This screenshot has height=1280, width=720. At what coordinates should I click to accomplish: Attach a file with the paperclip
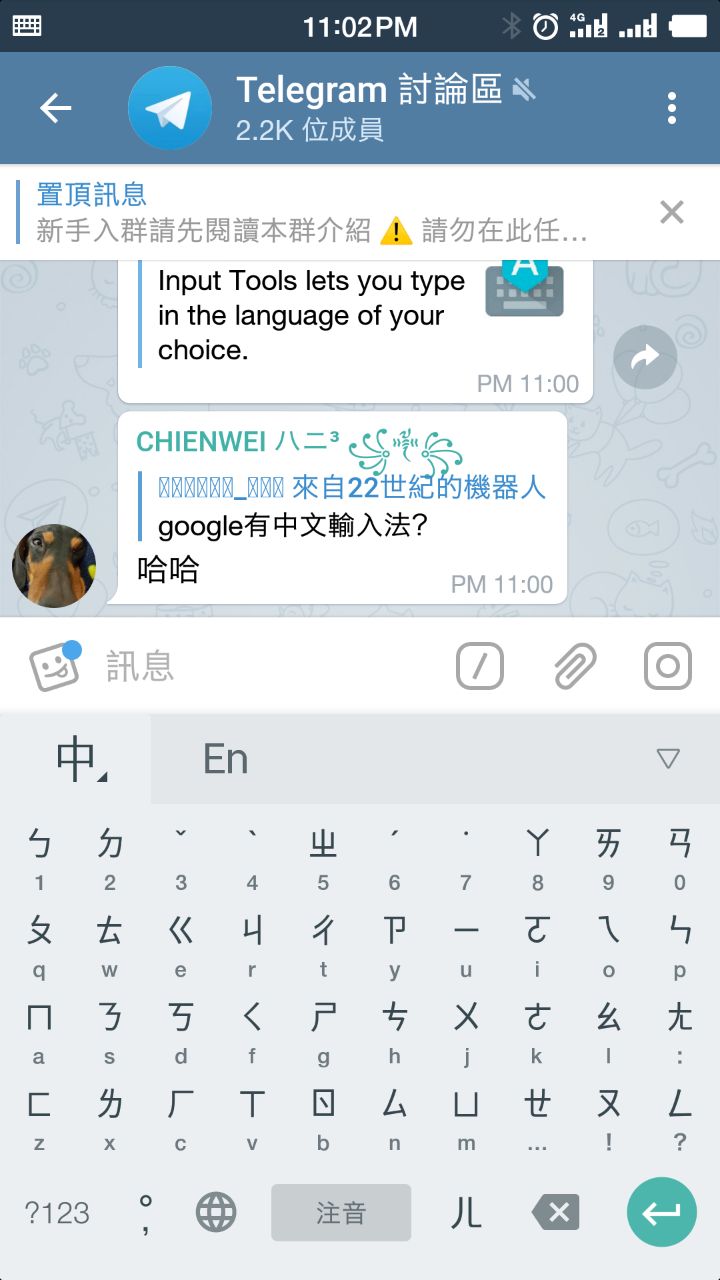point(574,666)
